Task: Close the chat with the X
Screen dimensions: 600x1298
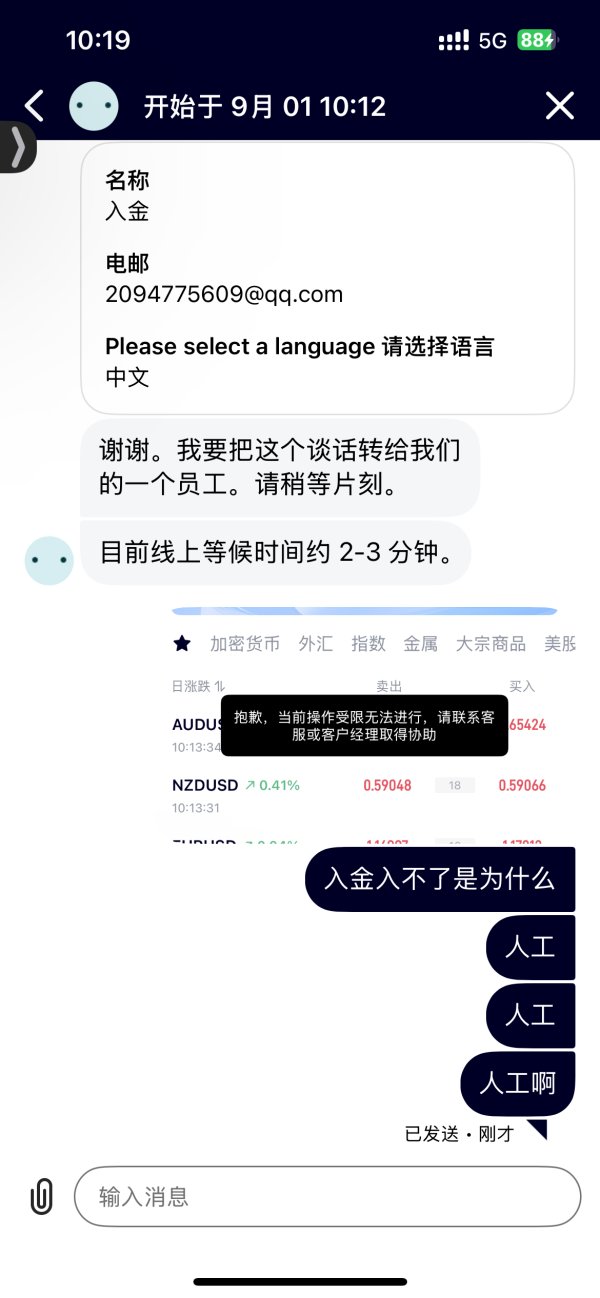Action: [x=559, y=106]
